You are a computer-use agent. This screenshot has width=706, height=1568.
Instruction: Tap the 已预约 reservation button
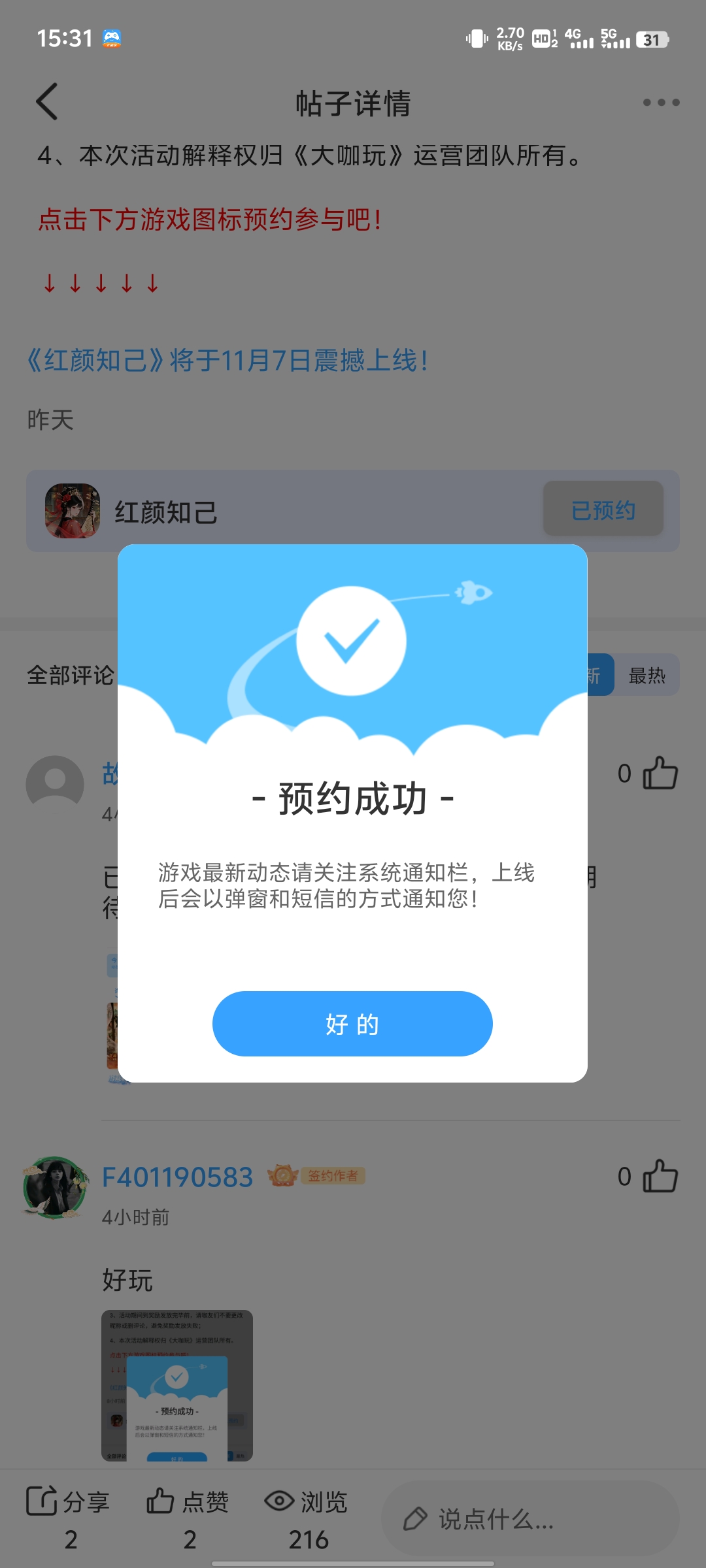click(x=603, y=510)
